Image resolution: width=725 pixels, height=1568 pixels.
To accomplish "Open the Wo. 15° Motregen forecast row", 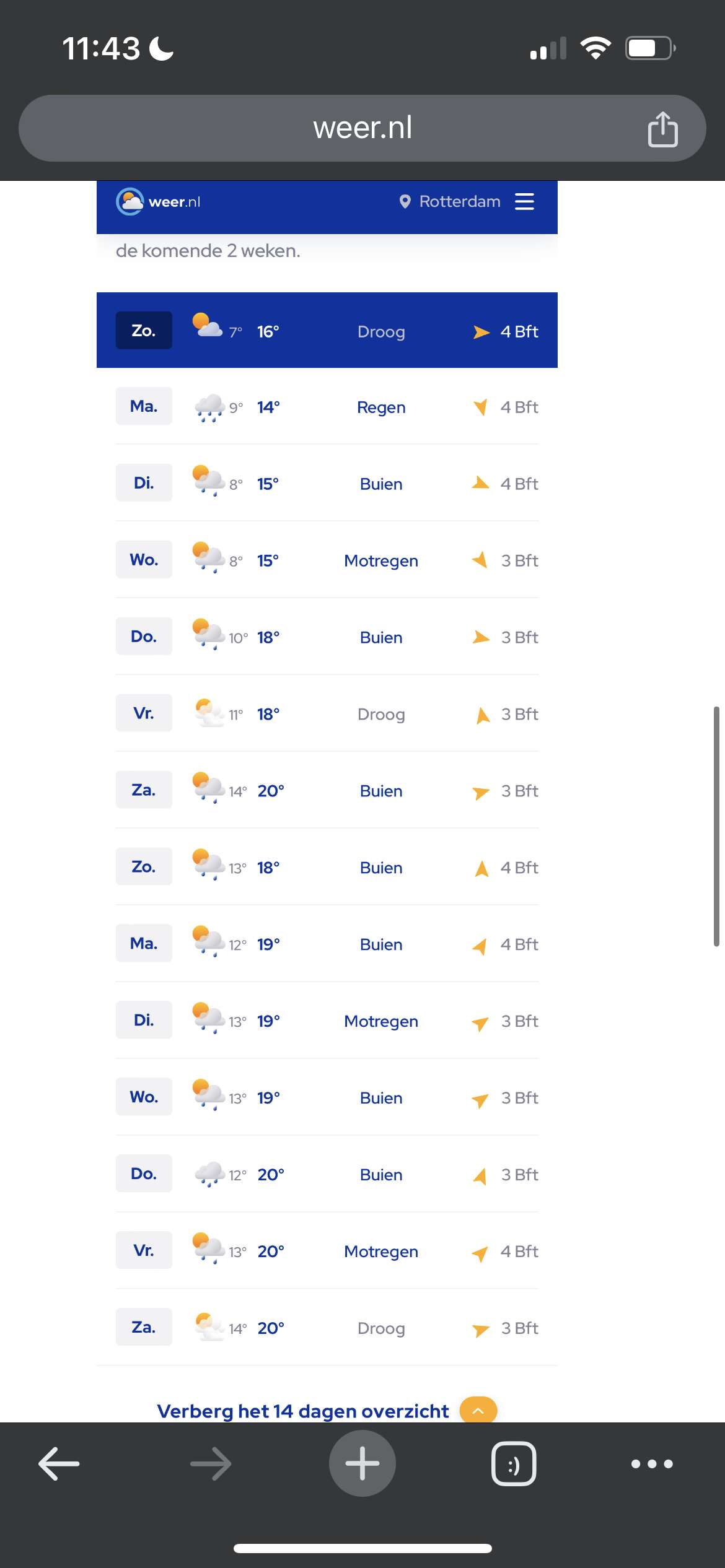I will click(327, 560).
